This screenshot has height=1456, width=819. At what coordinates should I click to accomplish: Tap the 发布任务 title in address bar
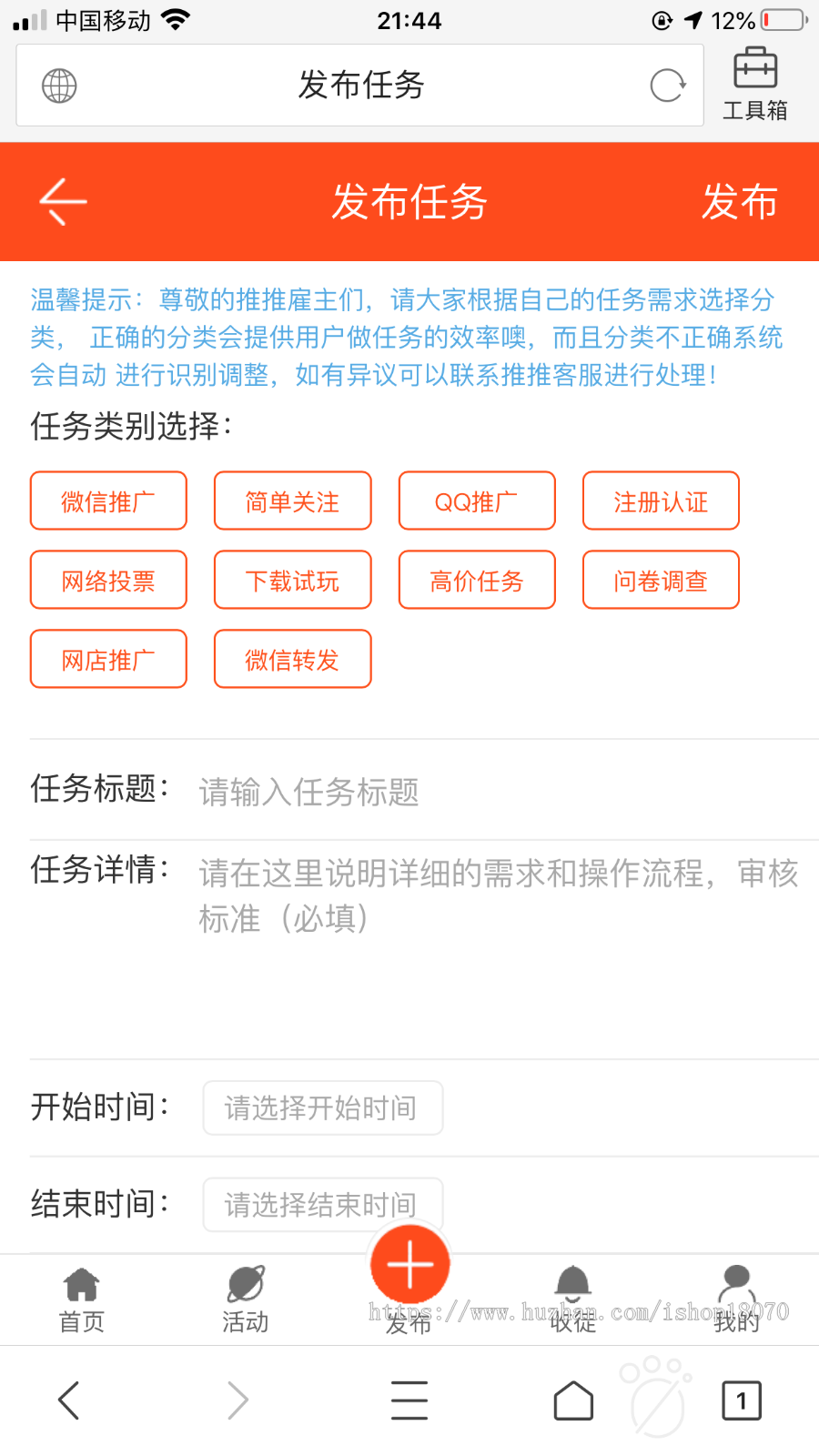pyautogui.click(x=359, y=85)
